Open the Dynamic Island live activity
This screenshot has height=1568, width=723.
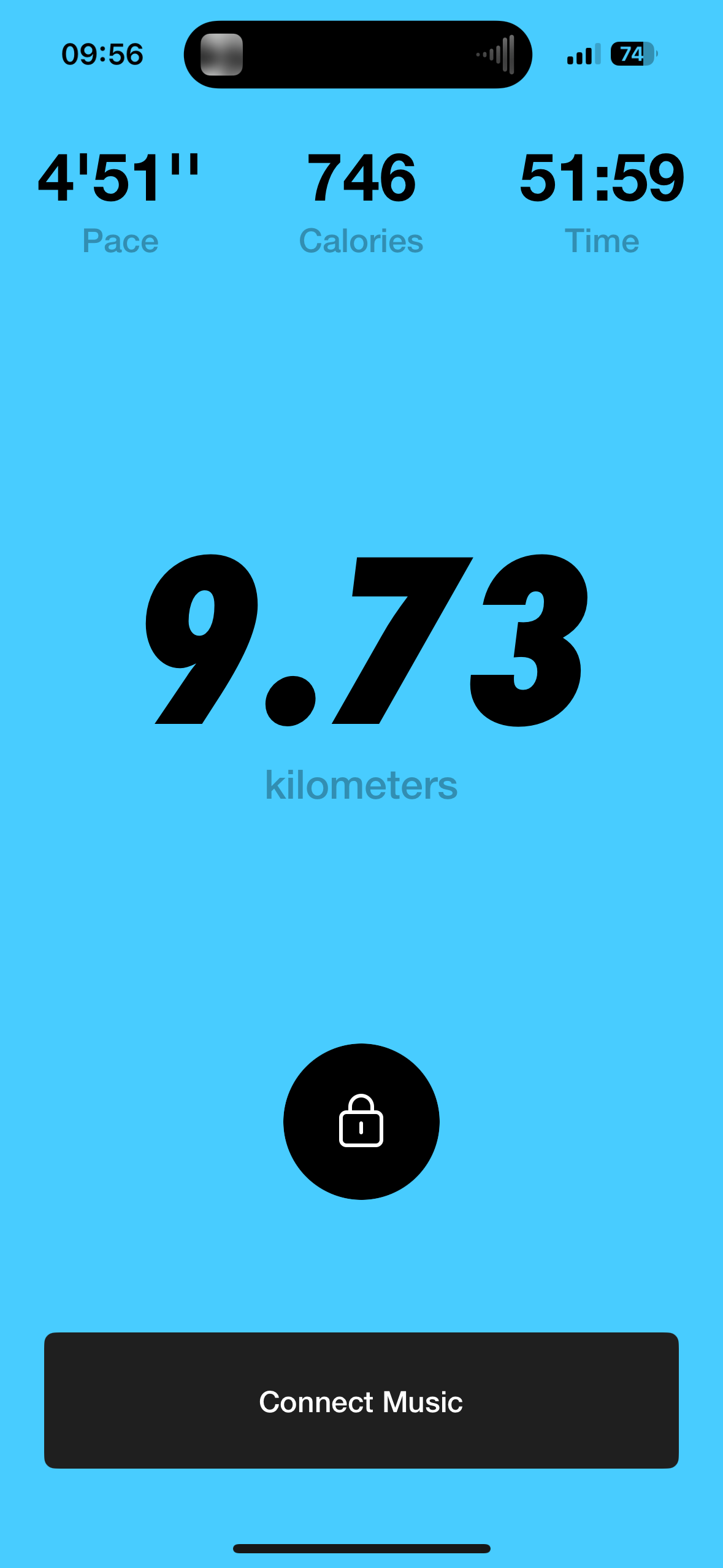click(x=358, y=55)
